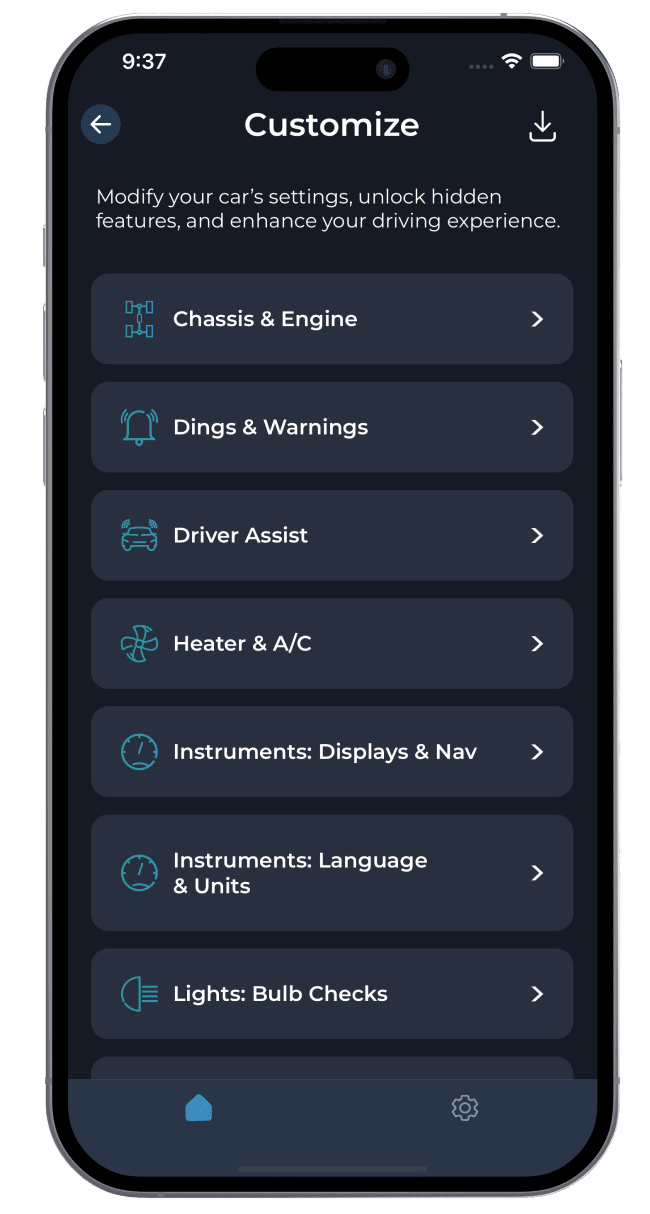The height and width of the screenshot is (1214, 650).
Task: Switch to the settings gear tab
Action: point(464,1108)
